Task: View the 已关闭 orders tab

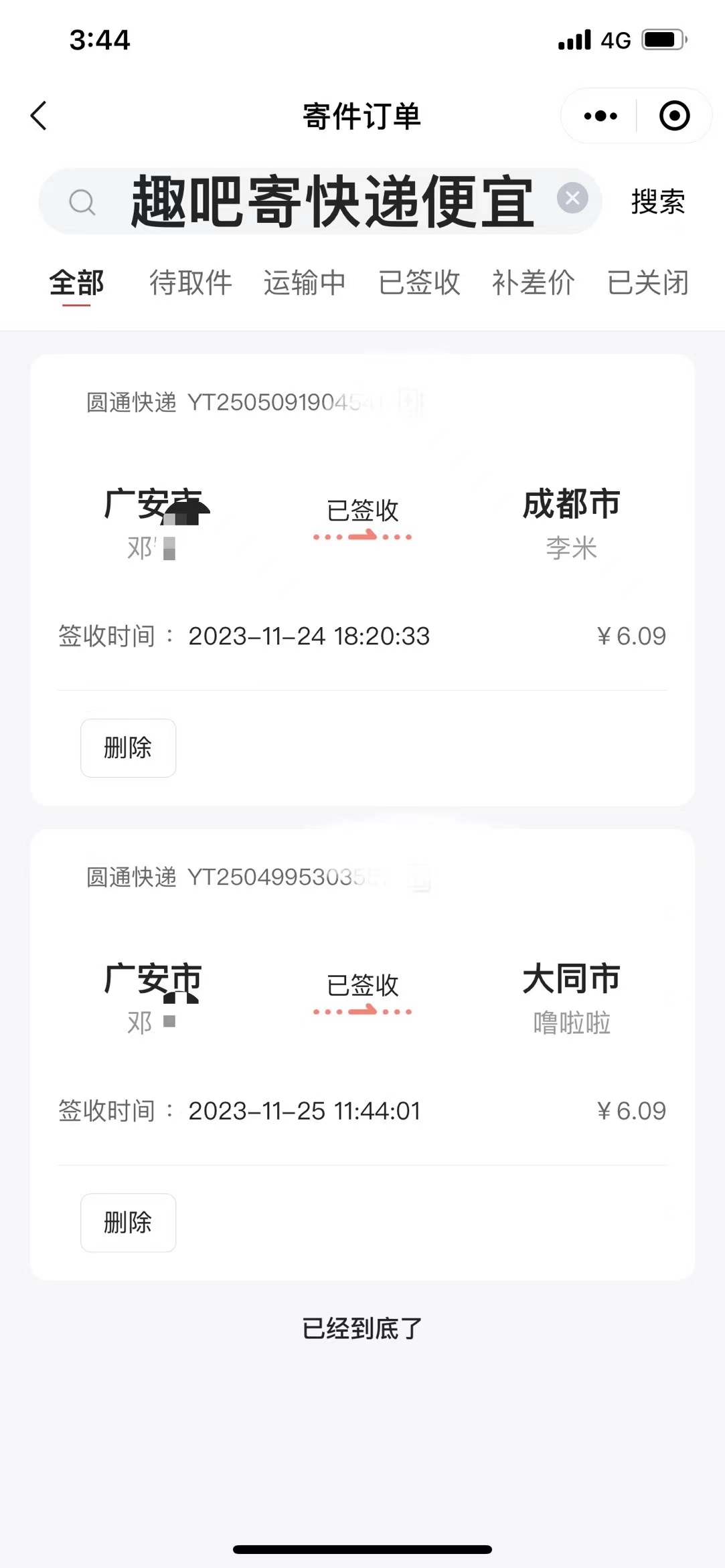Action: (x=647, y=283)
